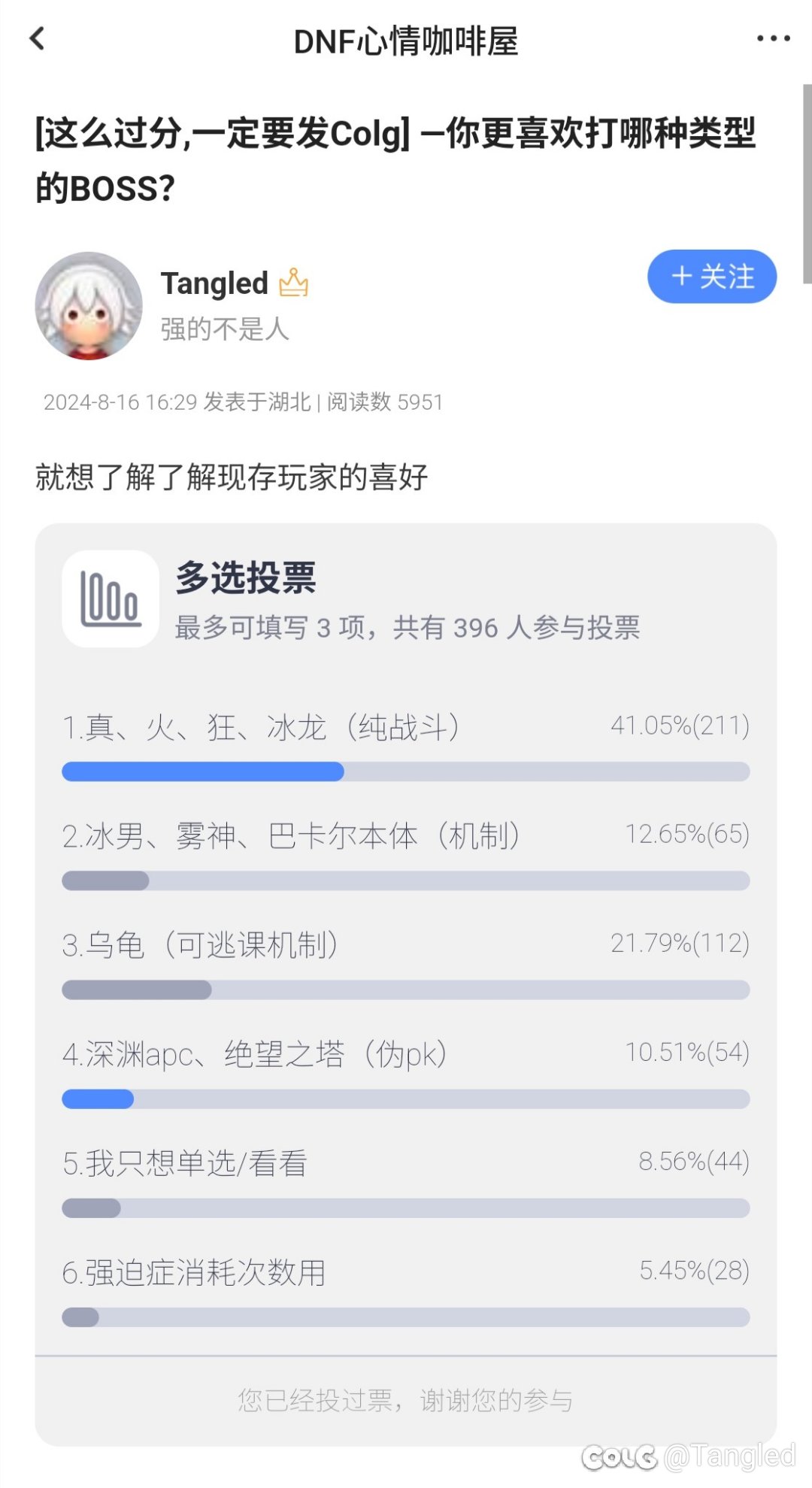This screenshot has height=1488, width=812.
Task: Open the DNF心情咖啡屋 board title
Action: [x=406, y=41]
